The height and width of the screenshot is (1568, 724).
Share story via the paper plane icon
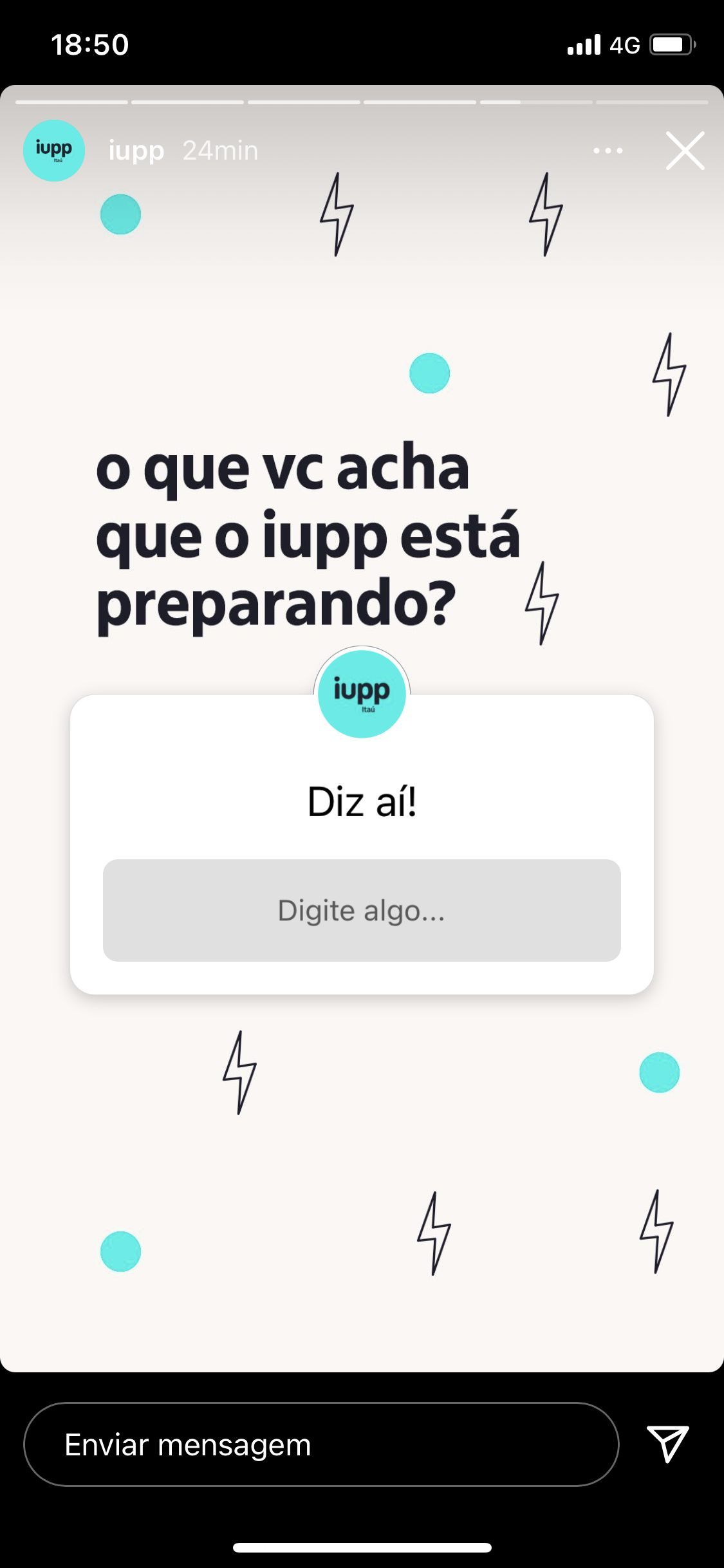[668, 1444]
